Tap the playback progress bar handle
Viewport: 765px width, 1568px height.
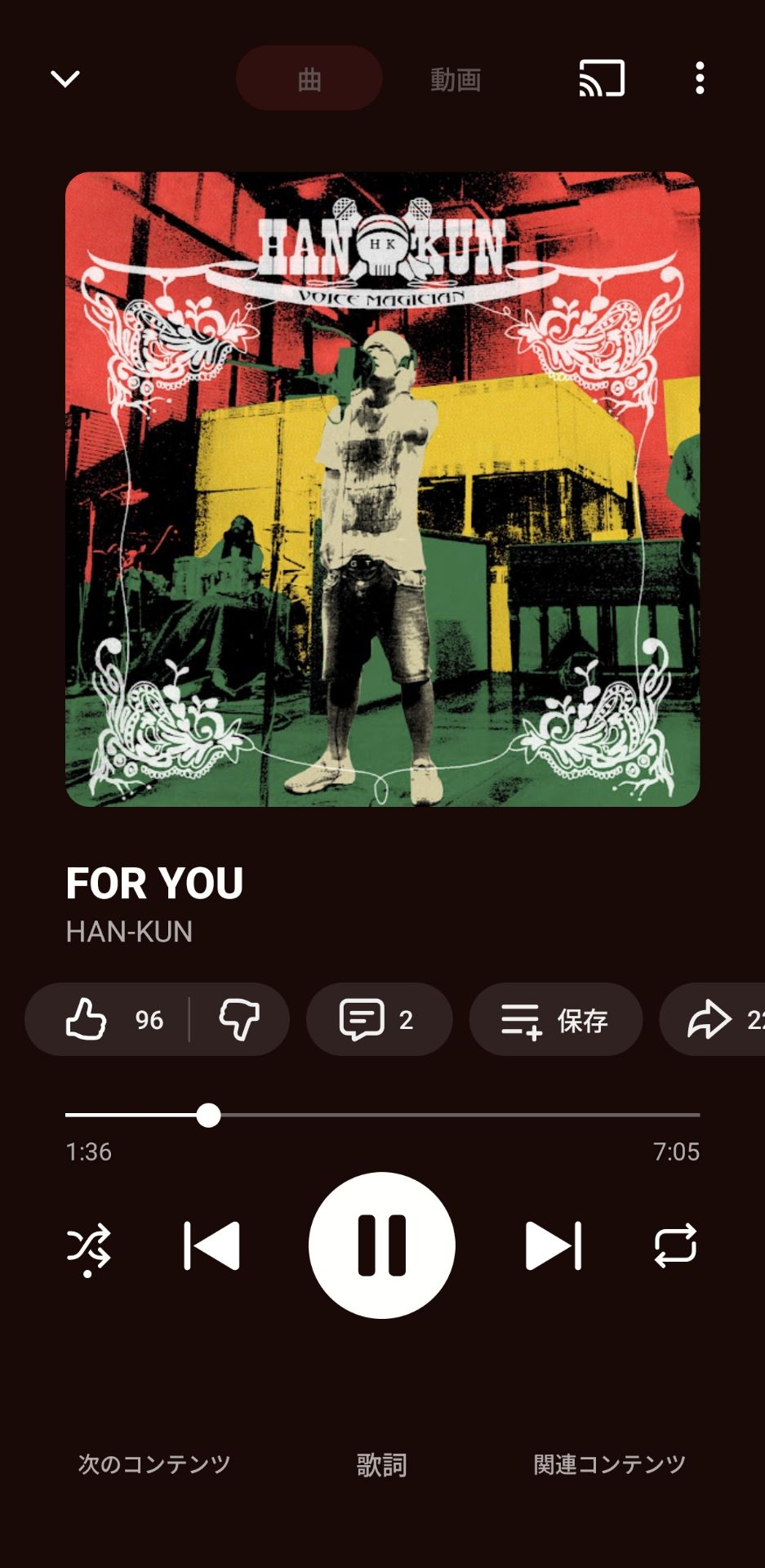coord(209,1115)
